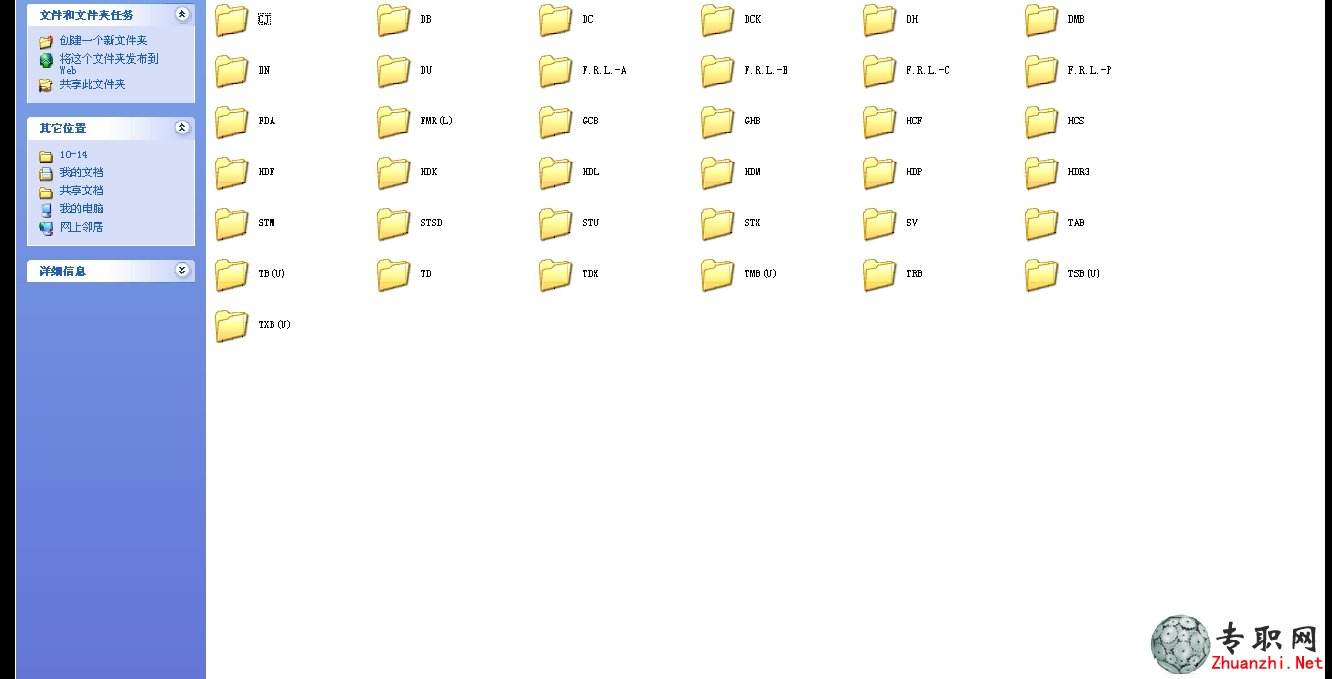Click 共享此文件夹 link
The image size is (1332, 679).
tap(92, 85)
